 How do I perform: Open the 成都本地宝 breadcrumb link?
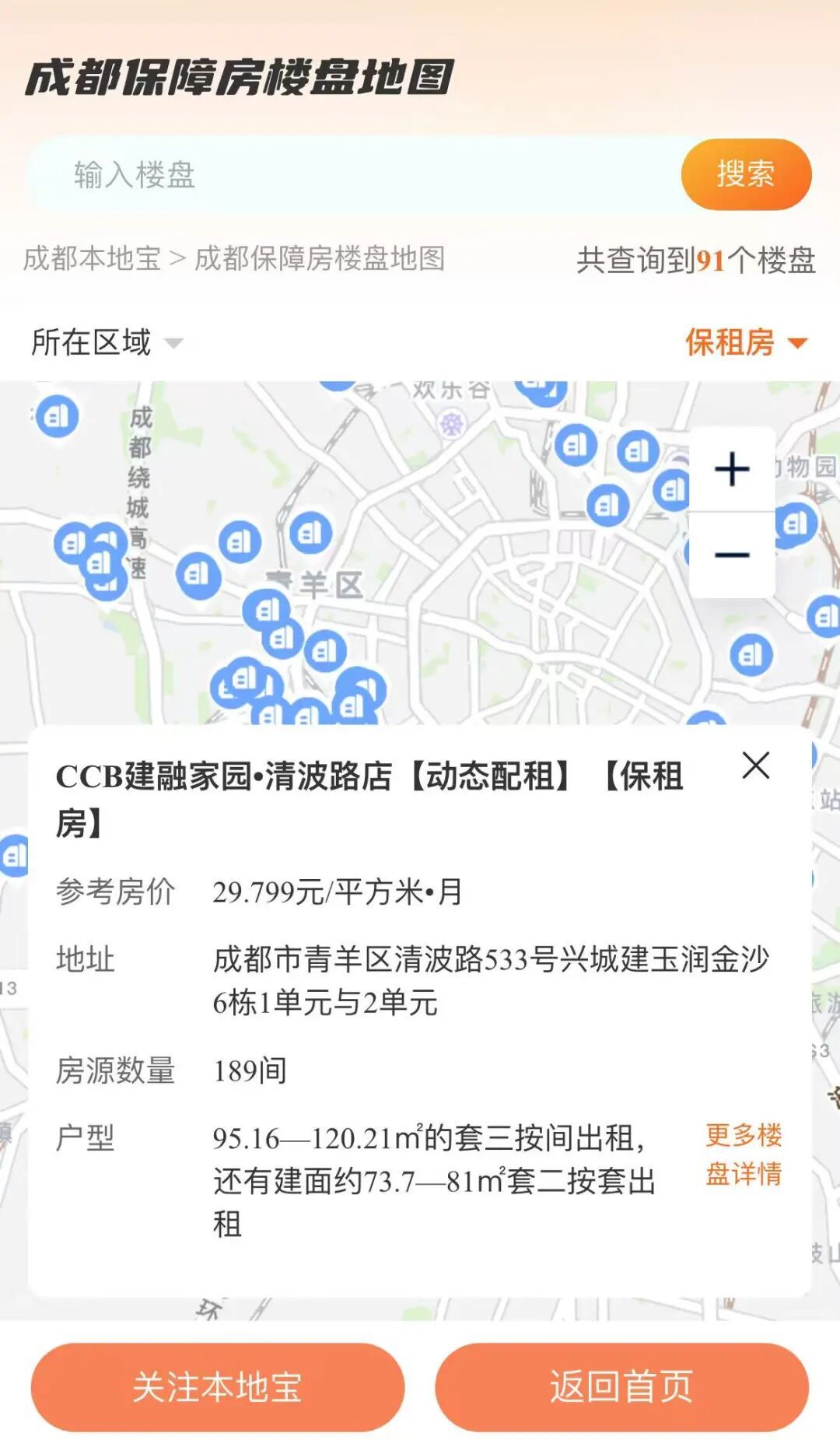click(92, 258)
